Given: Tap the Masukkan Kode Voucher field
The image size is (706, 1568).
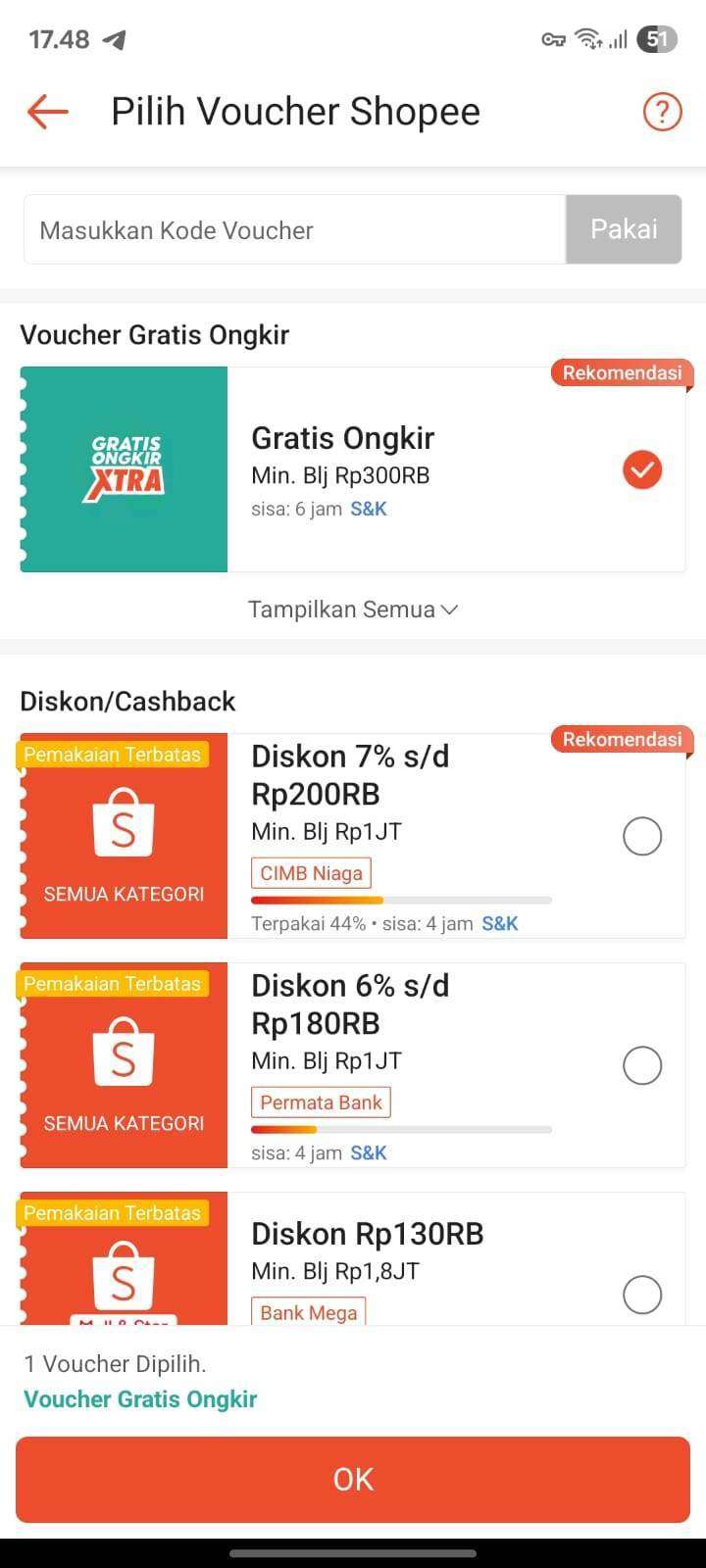Looking at the screenshot, I should click(294, 230).
